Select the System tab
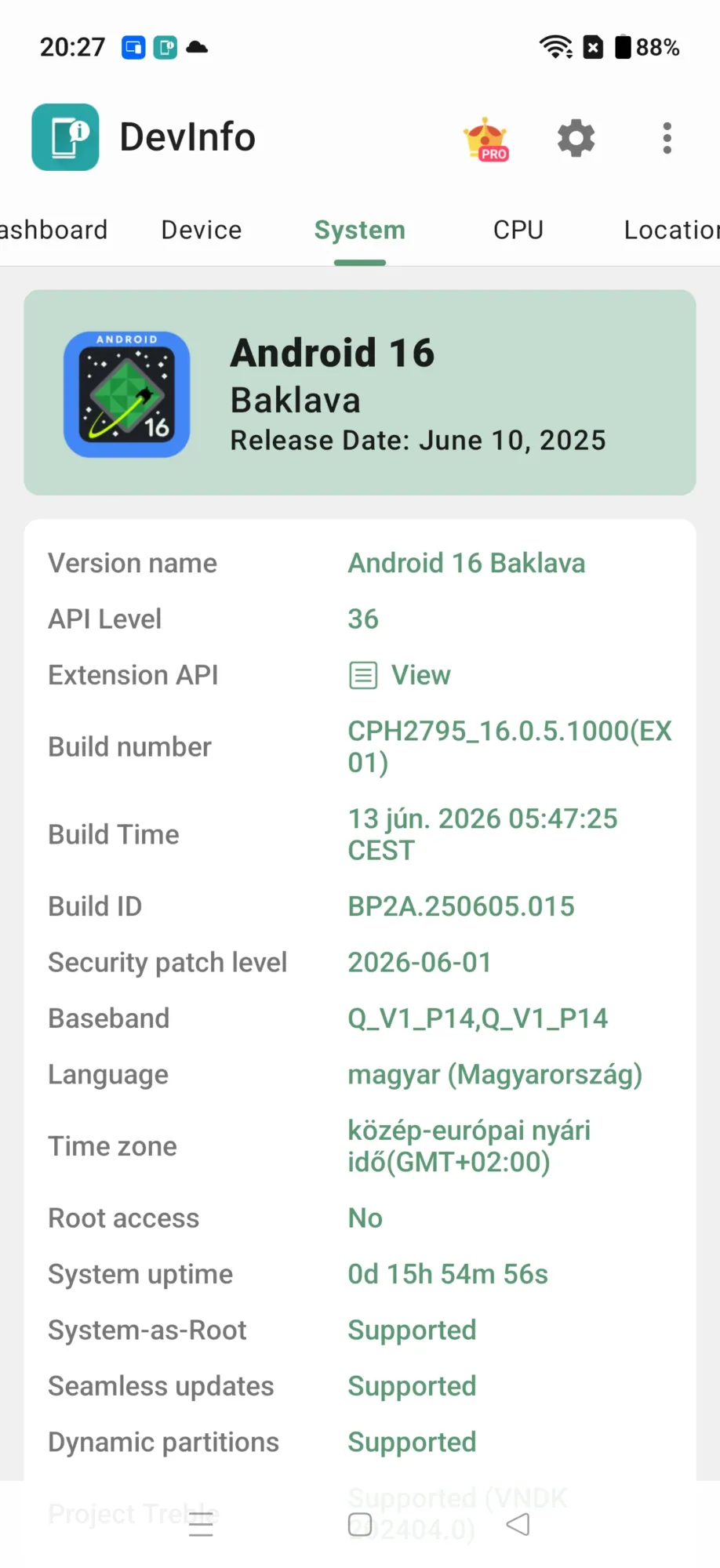This screenshot has height=1568, width=720. (360, 230)
